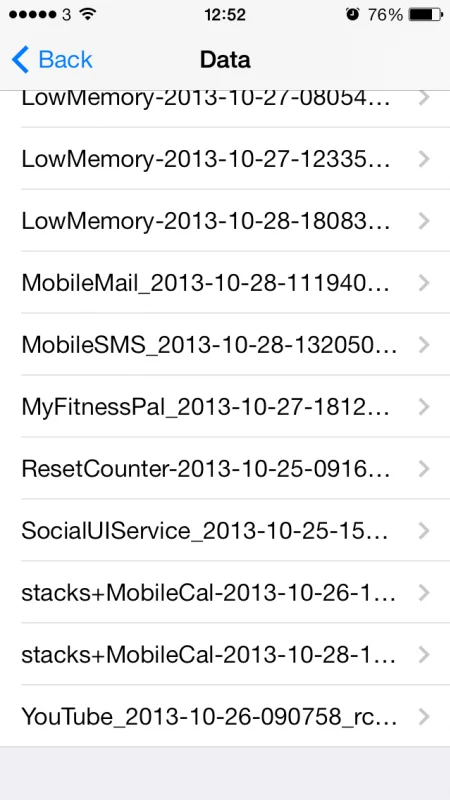Open the stacks+MobileCal-2013-10-28 entry

(225, 655)
